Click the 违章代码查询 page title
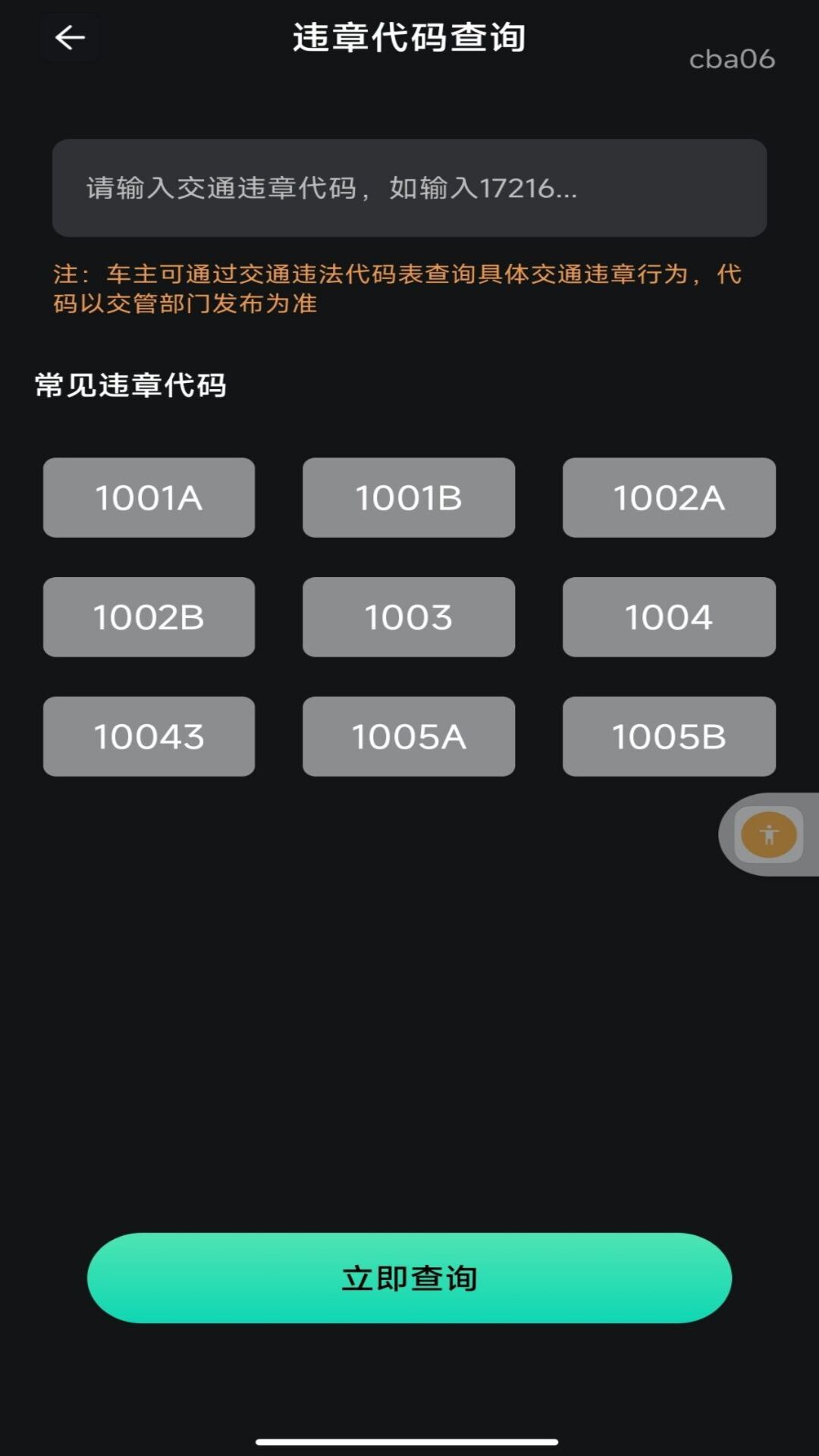 (x=409, y=36)
